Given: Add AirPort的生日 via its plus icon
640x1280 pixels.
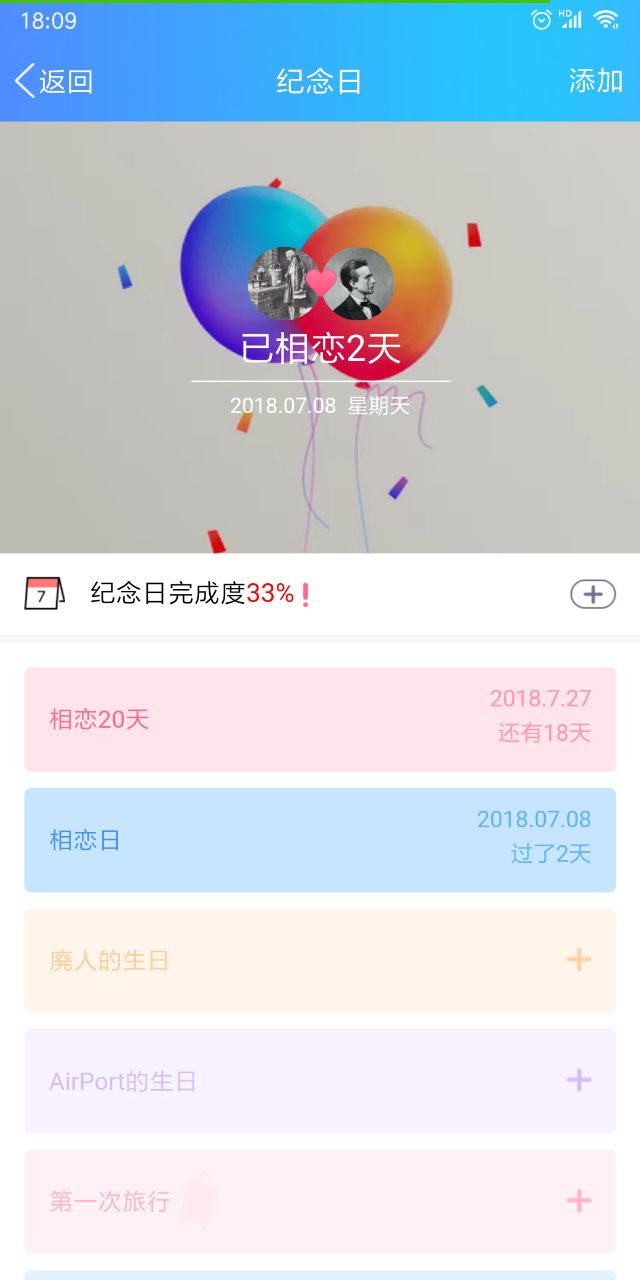Looking at the screenshot, I should point(579,1080).
